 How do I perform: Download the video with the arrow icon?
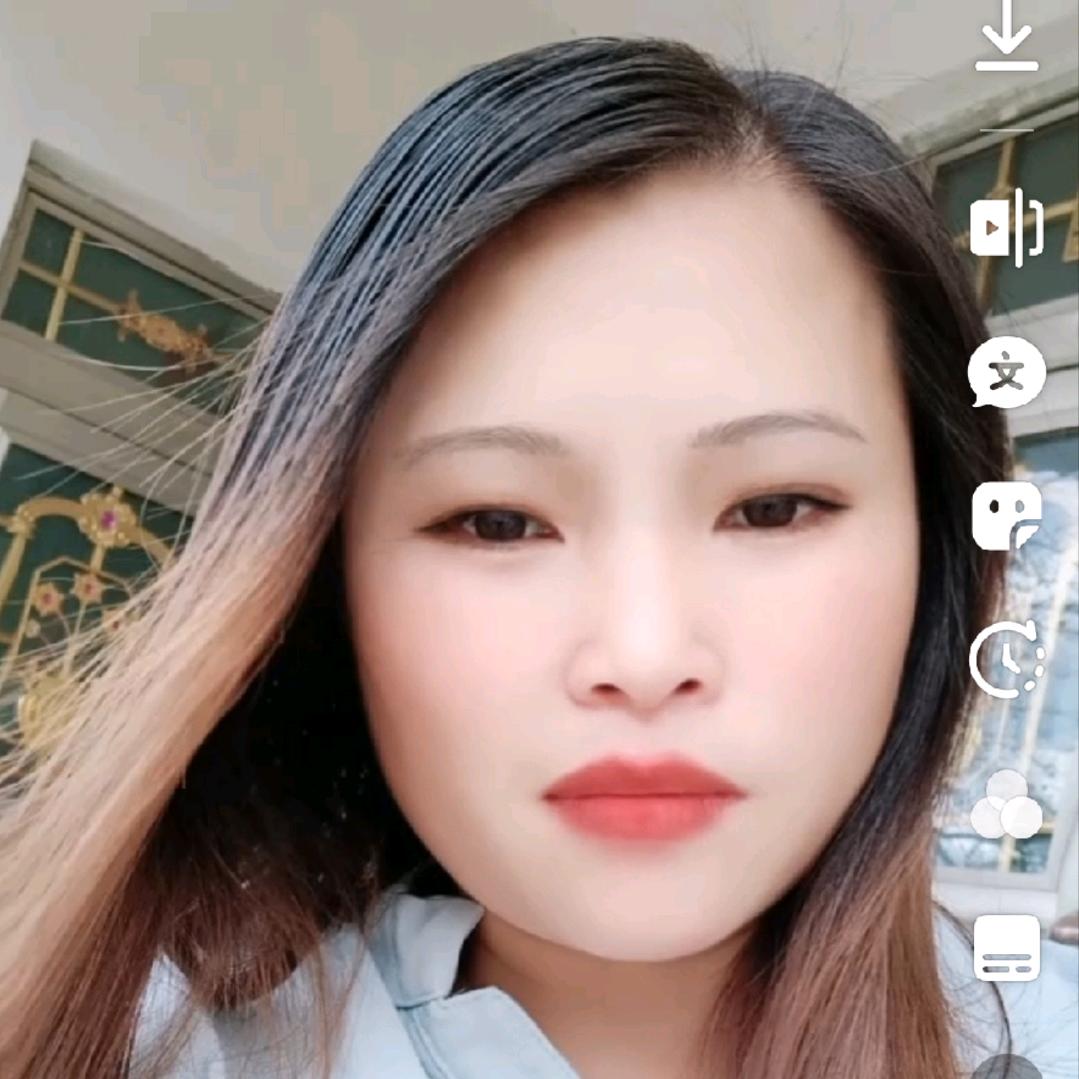point(1006,40)
